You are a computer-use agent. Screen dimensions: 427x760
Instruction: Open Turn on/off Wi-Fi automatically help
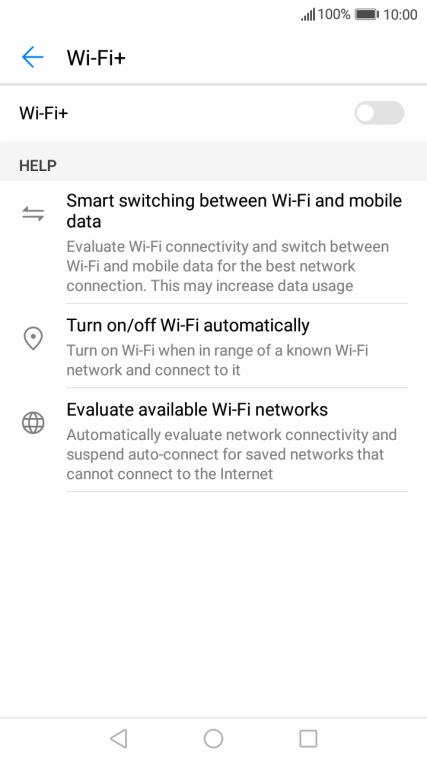[x=213, y=346]
